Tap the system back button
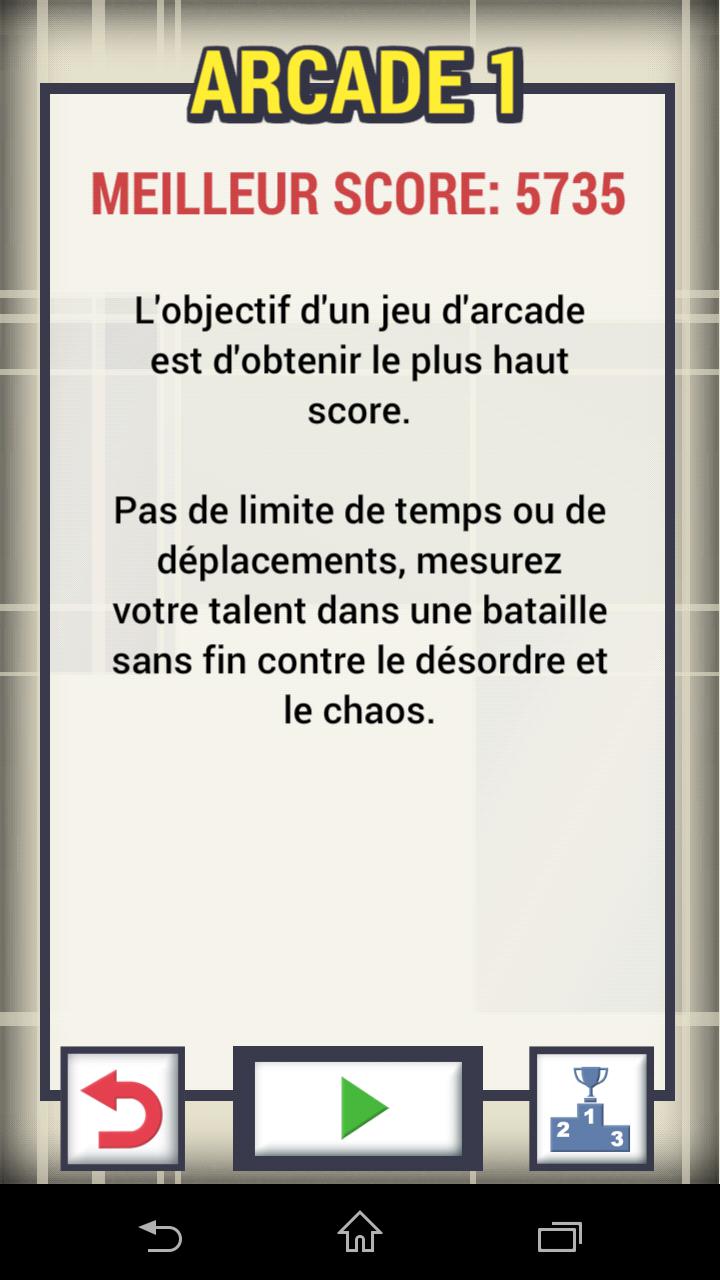 point(160,1235)
